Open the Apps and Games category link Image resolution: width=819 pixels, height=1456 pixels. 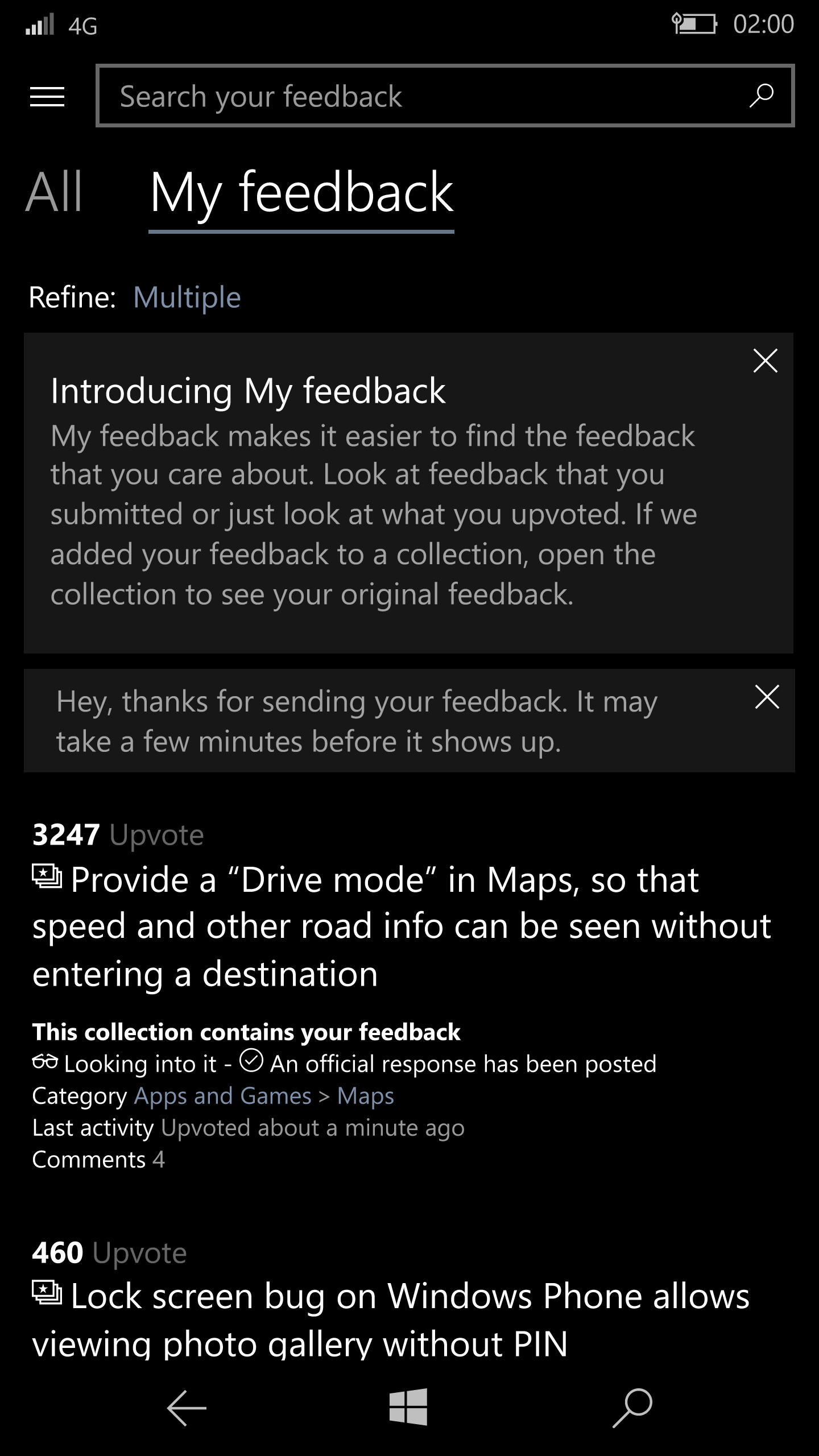click(222, 1096)
